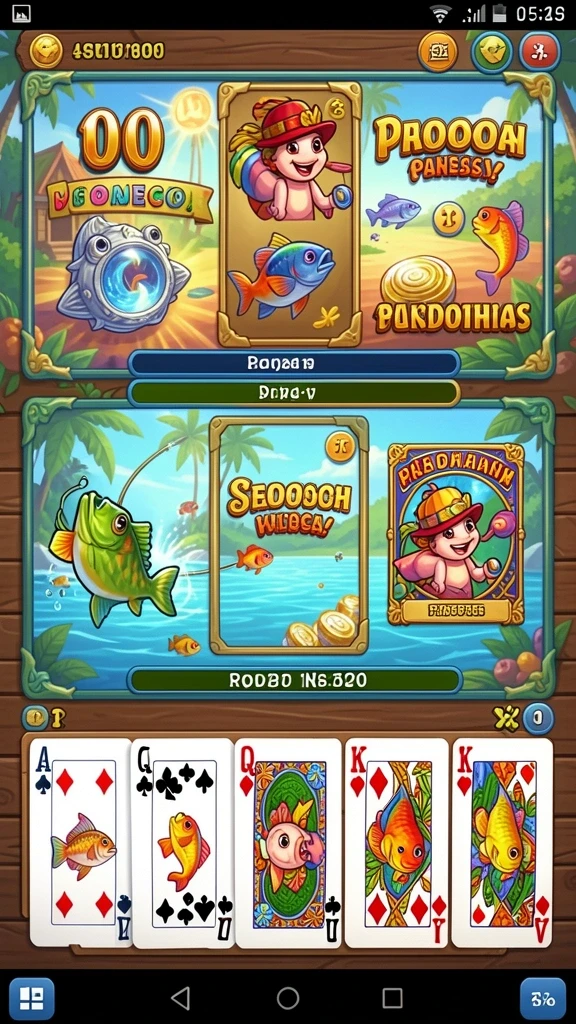Select the King card with orange fish
Image resolution: width=576 pixels, height=1024 pixels.
point(398,842)
